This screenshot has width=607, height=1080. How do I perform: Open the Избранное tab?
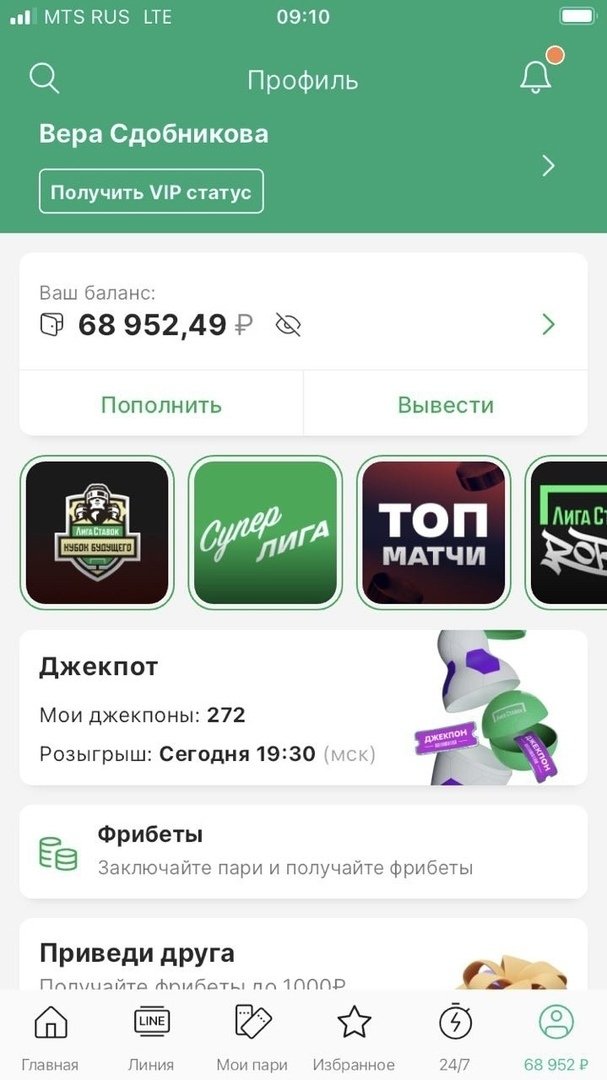click(x=354, y=1036)
